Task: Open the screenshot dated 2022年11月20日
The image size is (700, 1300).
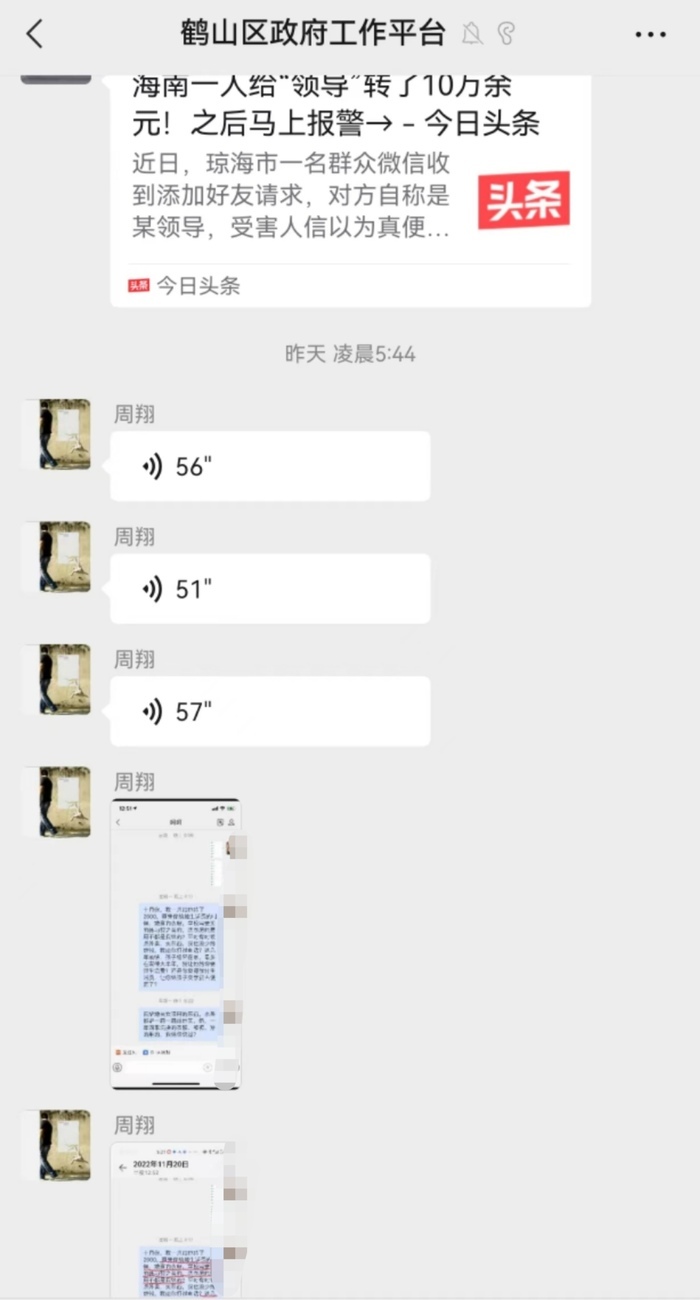Action: coord(176,1220)
